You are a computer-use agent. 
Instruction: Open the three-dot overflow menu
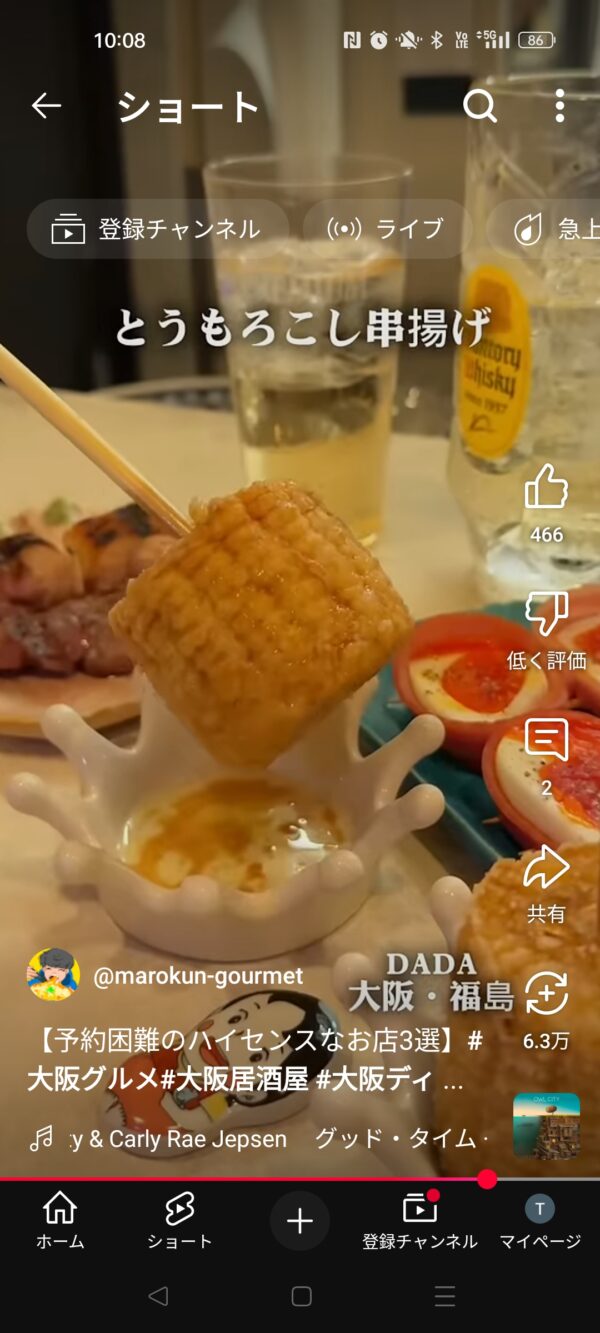[559, 106]
